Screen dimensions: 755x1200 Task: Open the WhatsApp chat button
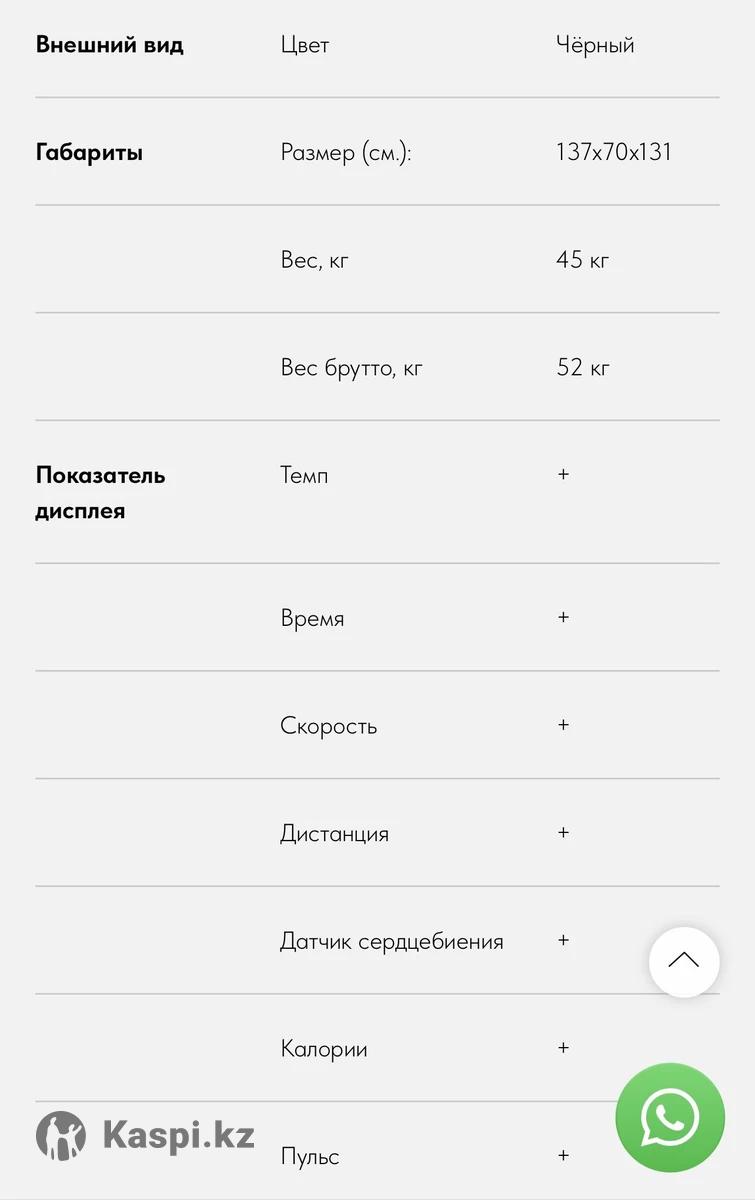(x=669, y=1117)
